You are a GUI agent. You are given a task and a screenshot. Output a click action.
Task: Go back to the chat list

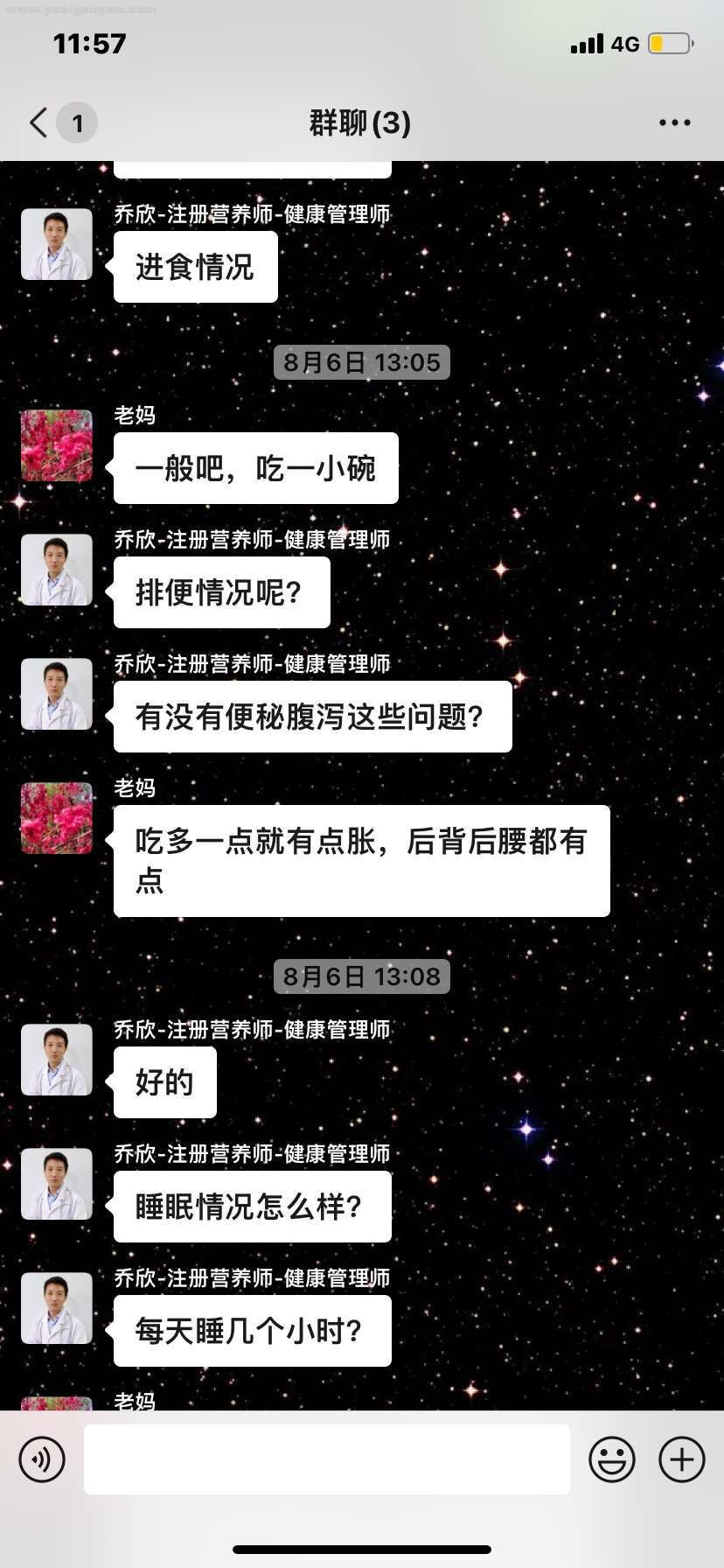coord(39,122)
